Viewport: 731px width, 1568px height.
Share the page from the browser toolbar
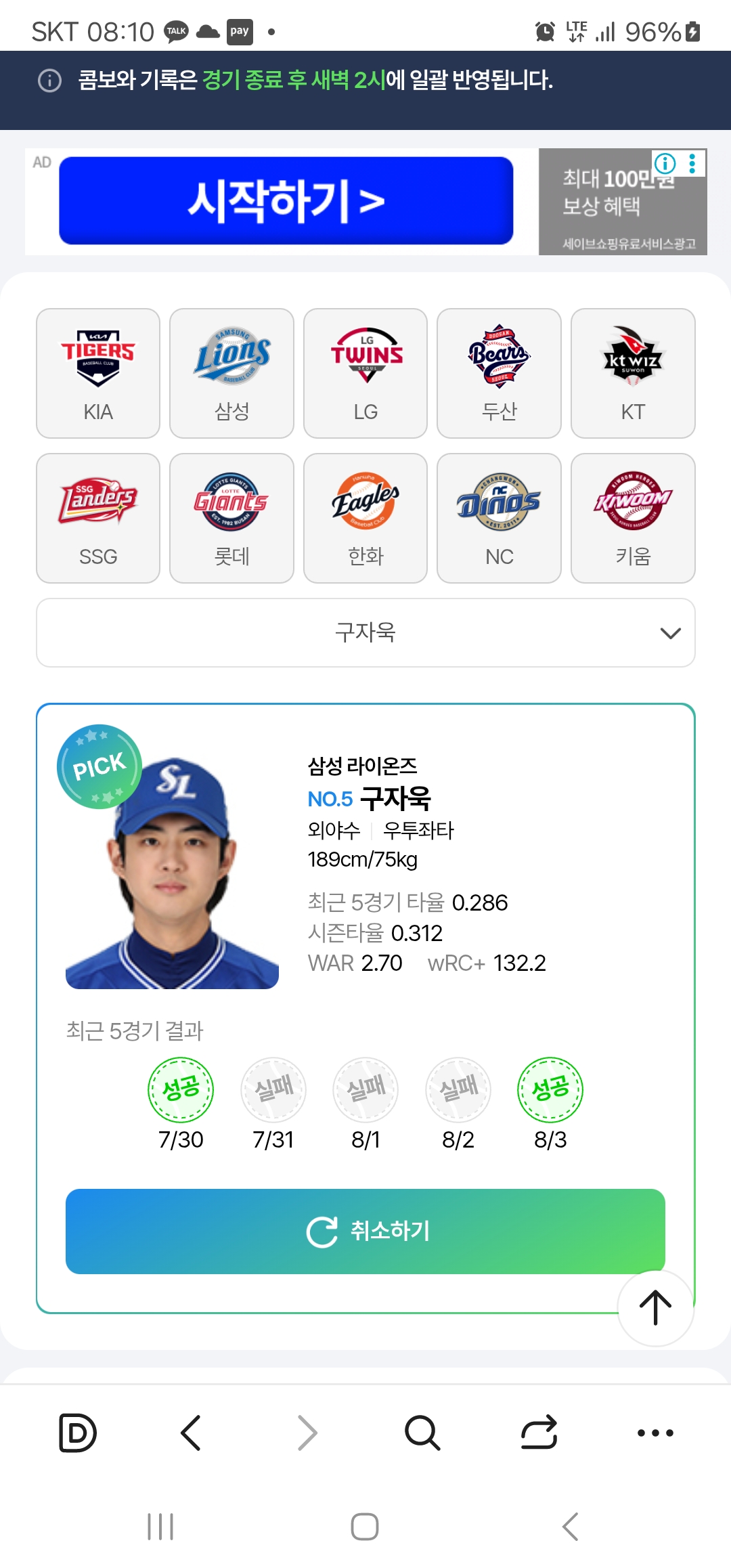pyautogui.click(x=539, y=1433)
